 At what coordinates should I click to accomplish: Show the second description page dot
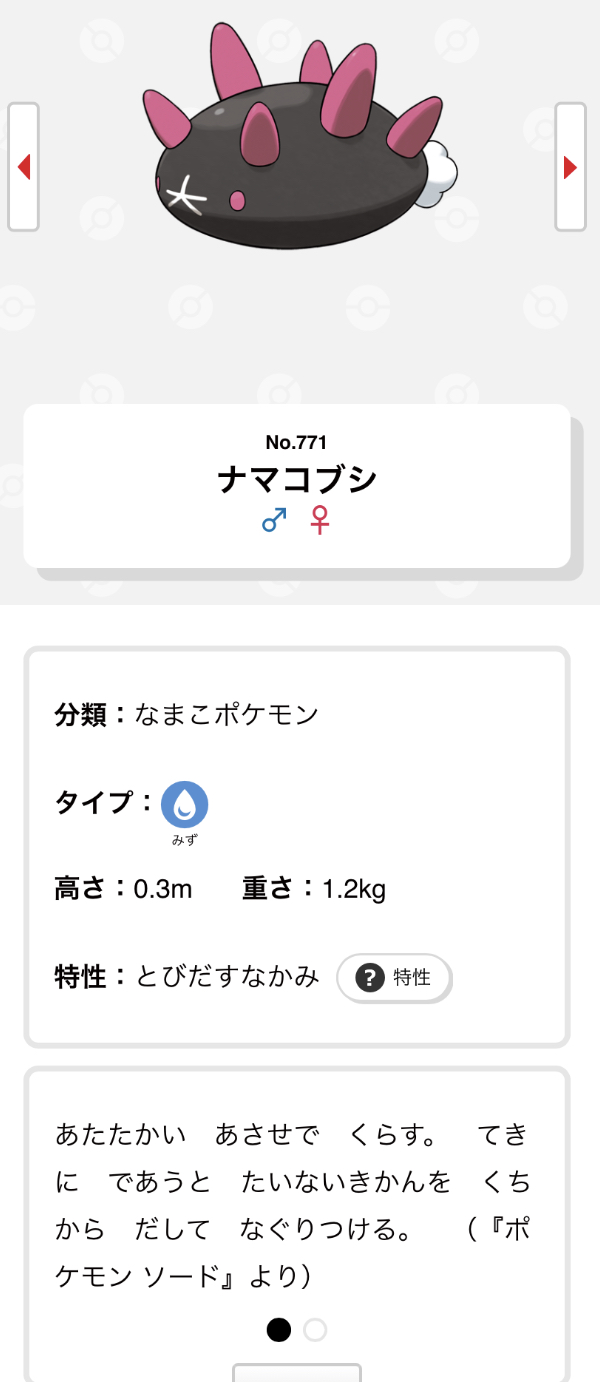[x=315, y=1329]
